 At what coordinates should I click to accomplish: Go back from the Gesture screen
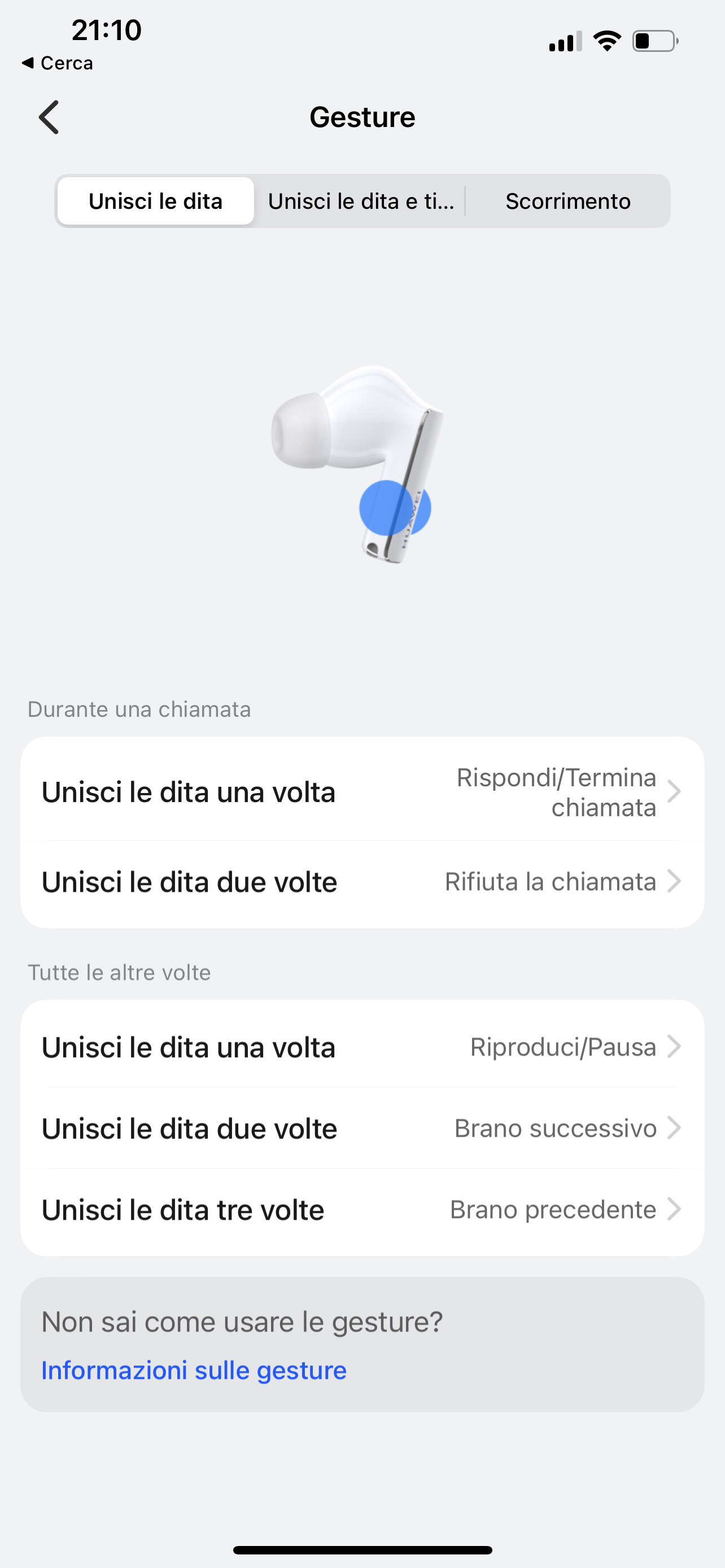point(49,117)
